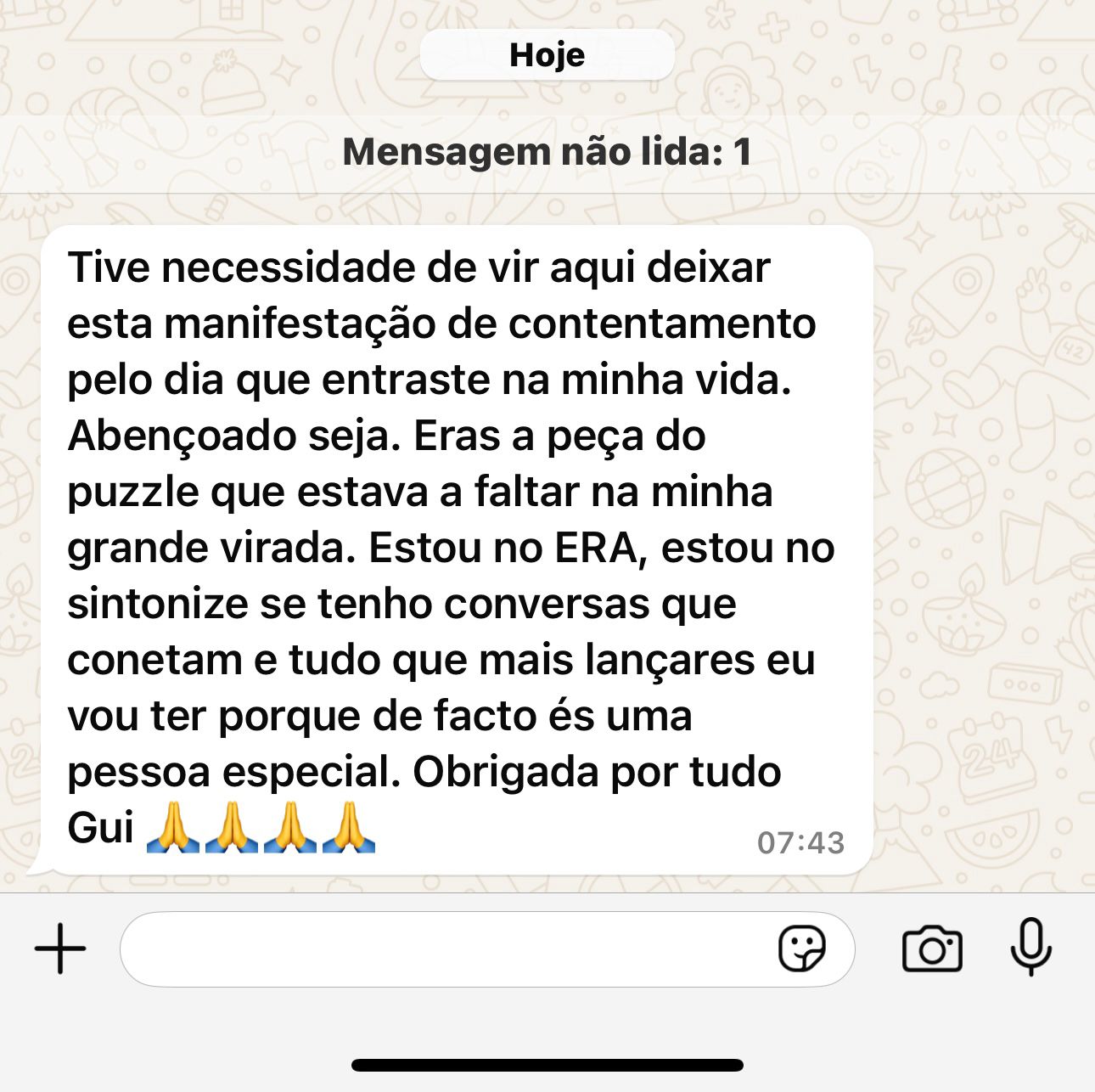
Task: Open the camera to take a photo
Action: point(932,948)
